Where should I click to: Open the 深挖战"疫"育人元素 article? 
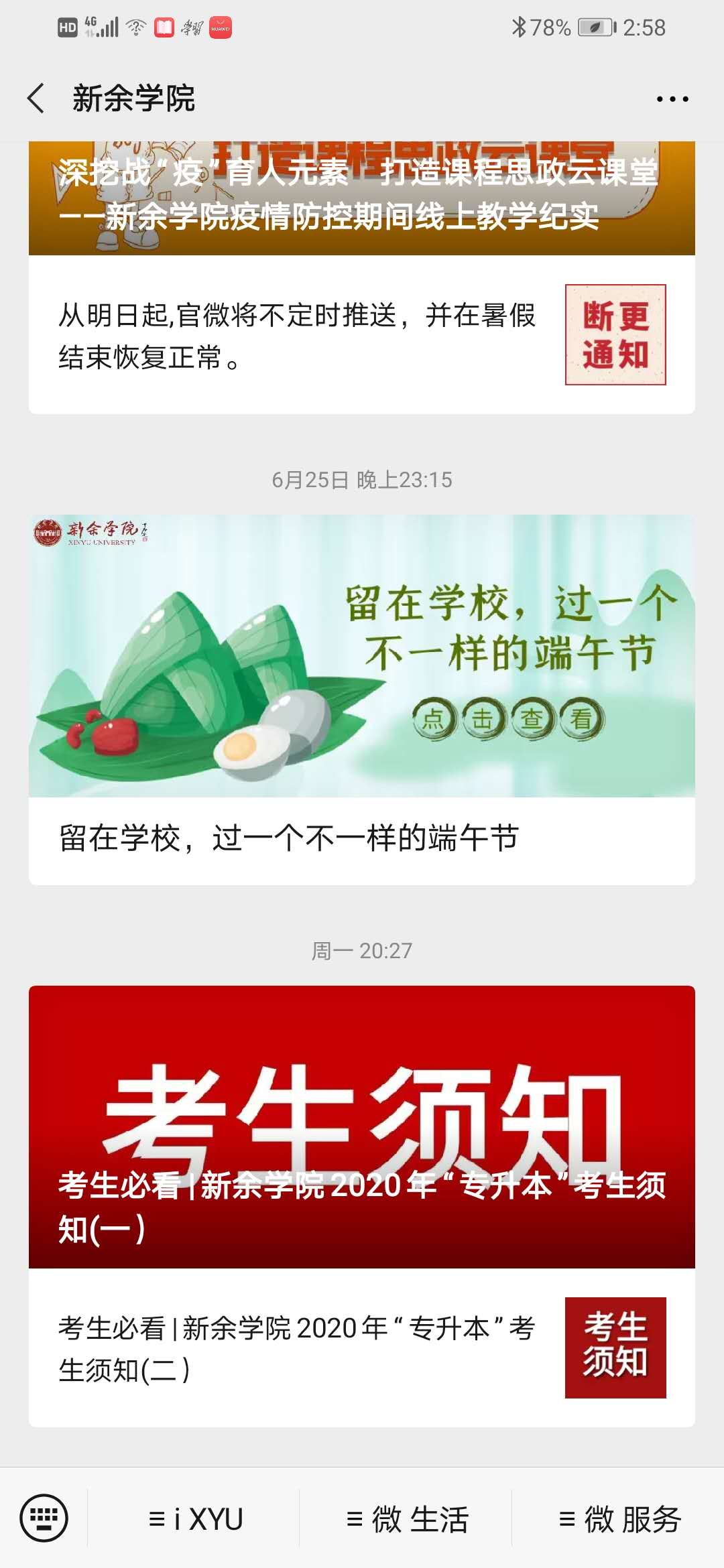point(362,198)
